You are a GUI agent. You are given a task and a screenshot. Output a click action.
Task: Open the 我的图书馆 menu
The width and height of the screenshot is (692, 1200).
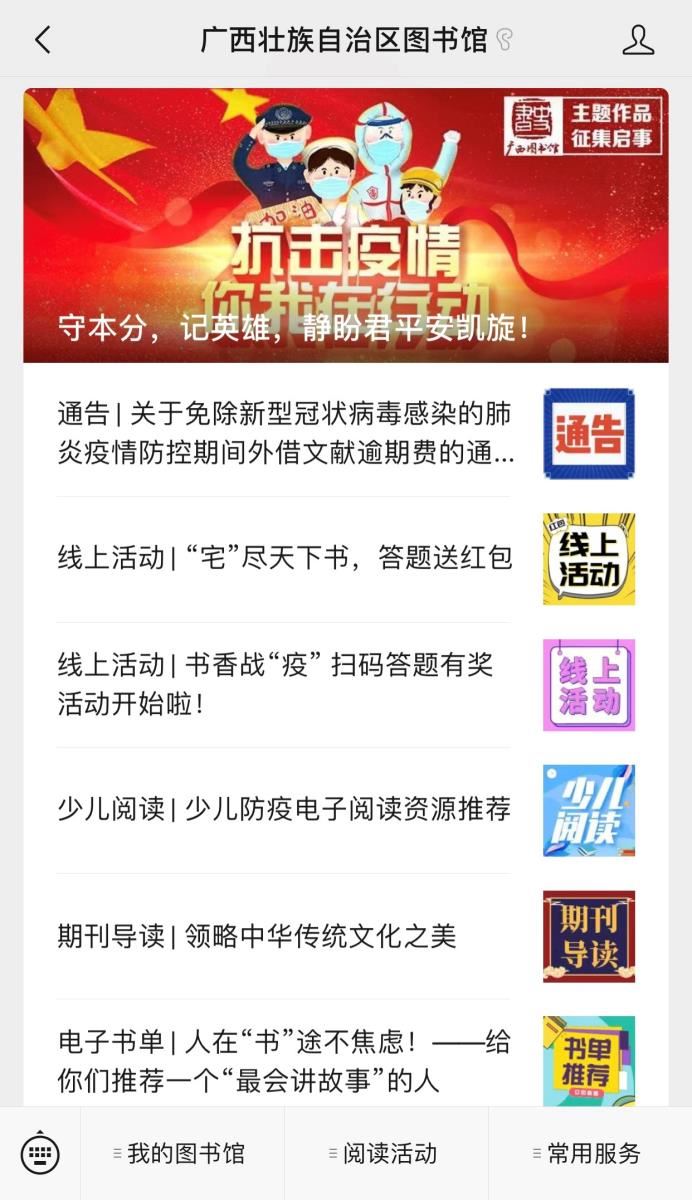(x=183, y=1154)
